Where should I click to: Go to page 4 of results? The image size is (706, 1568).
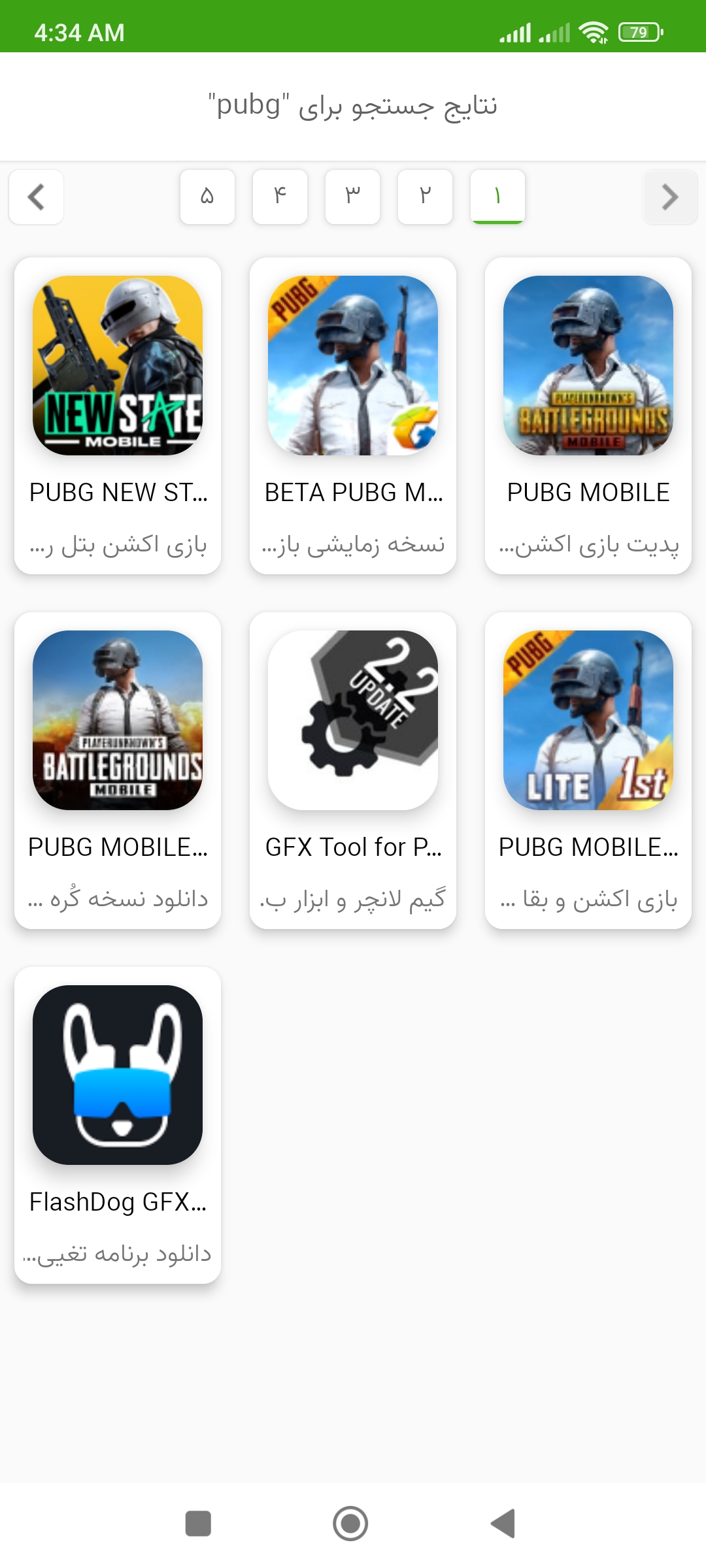click(x=280, y=197)
